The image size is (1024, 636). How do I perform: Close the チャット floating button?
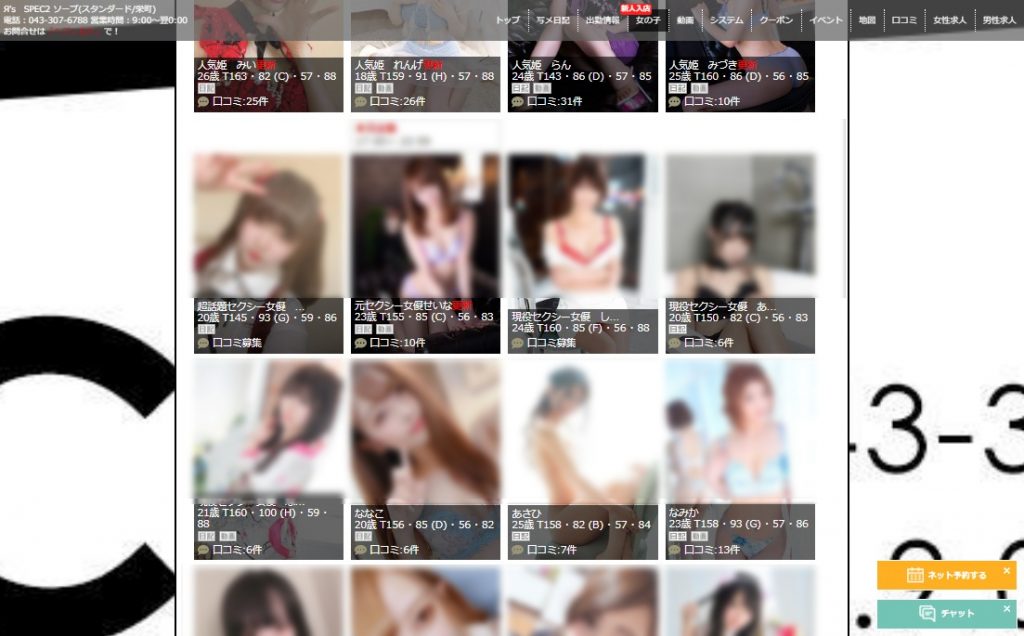click(x=1007, y=609)
